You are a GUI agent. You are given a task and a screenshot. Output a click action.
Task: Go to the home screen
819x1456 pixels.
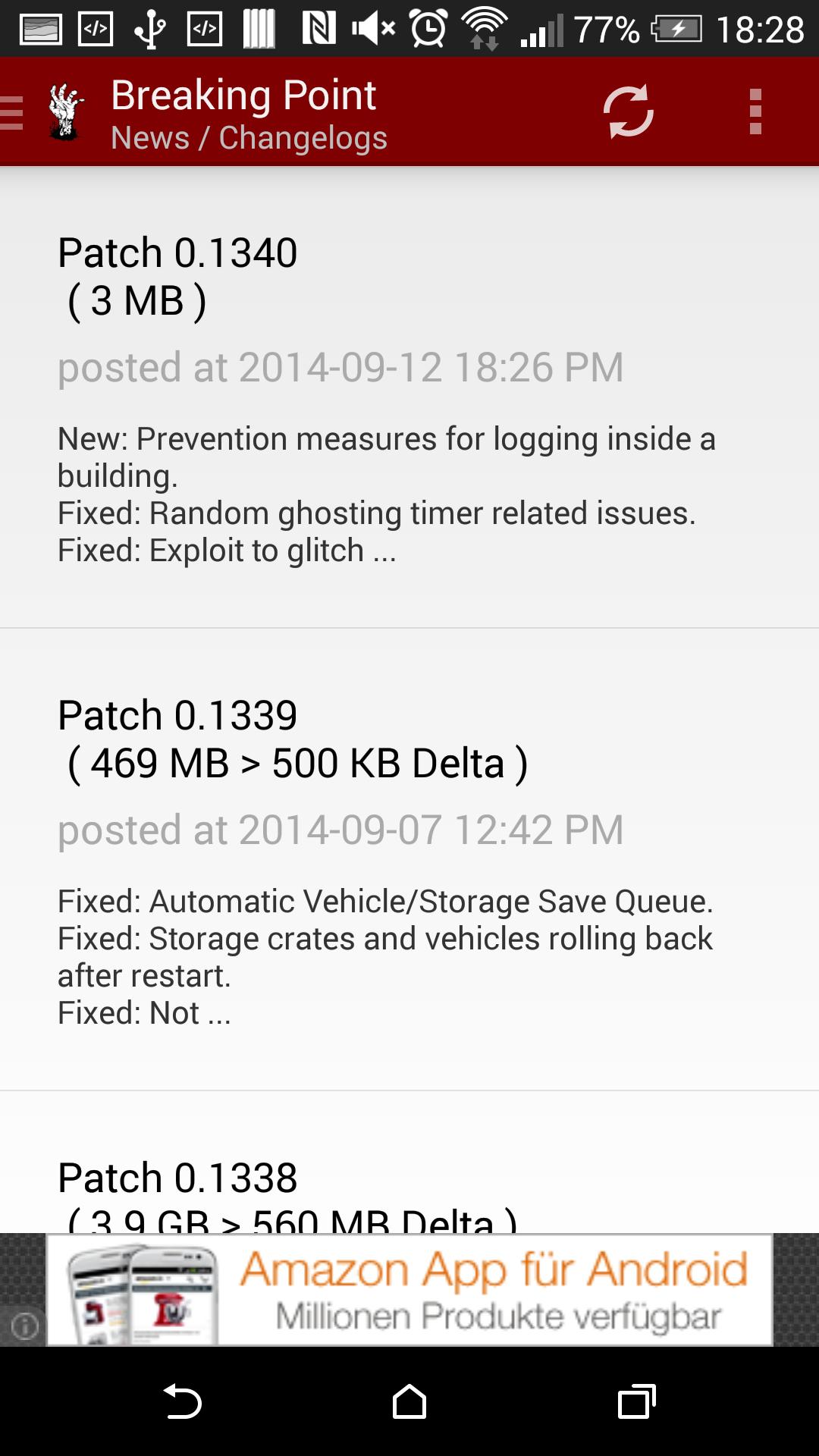pyautogui.click(x=409, y=1401)
